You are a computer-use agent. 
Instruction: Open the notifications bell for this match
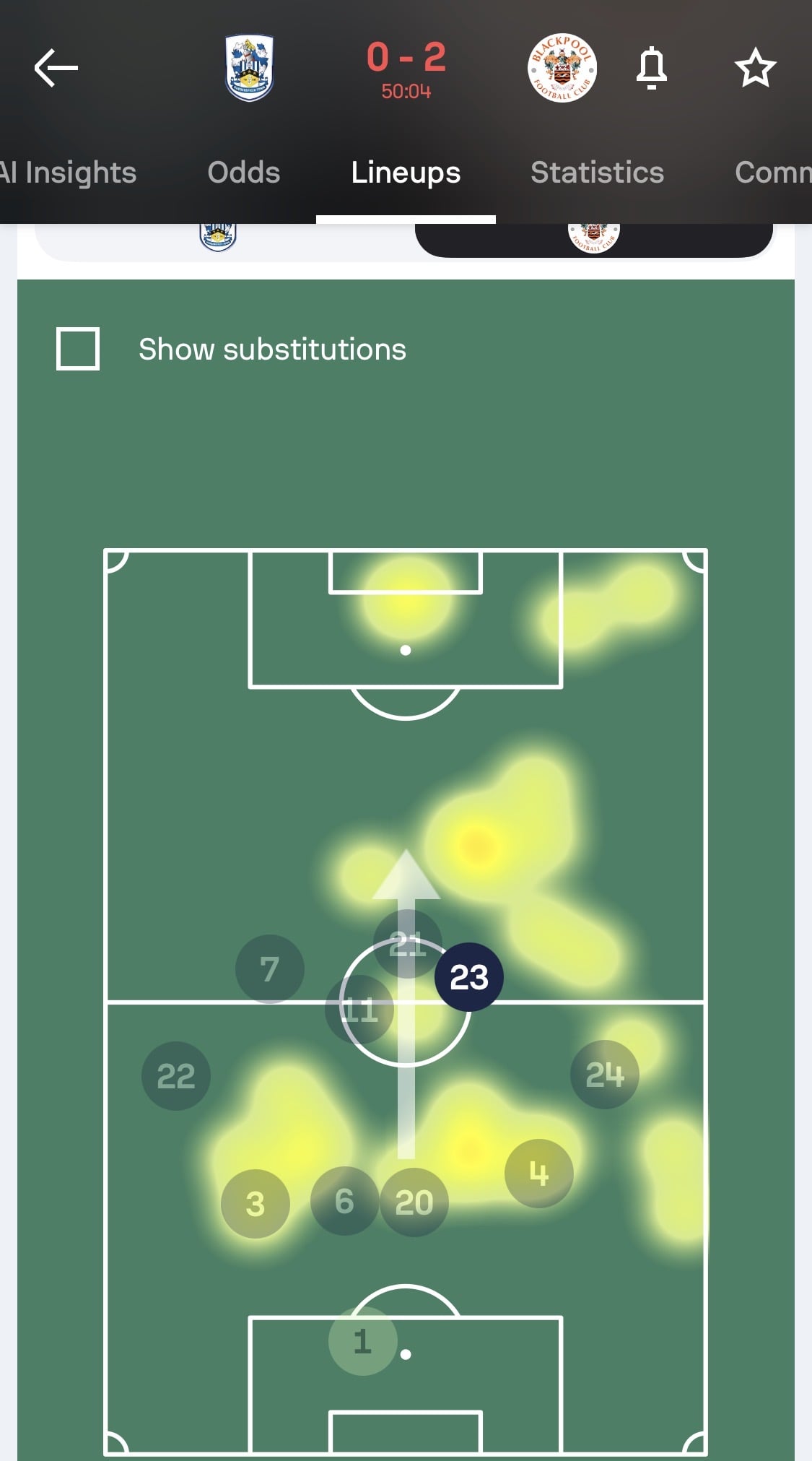tap(651, 69)
